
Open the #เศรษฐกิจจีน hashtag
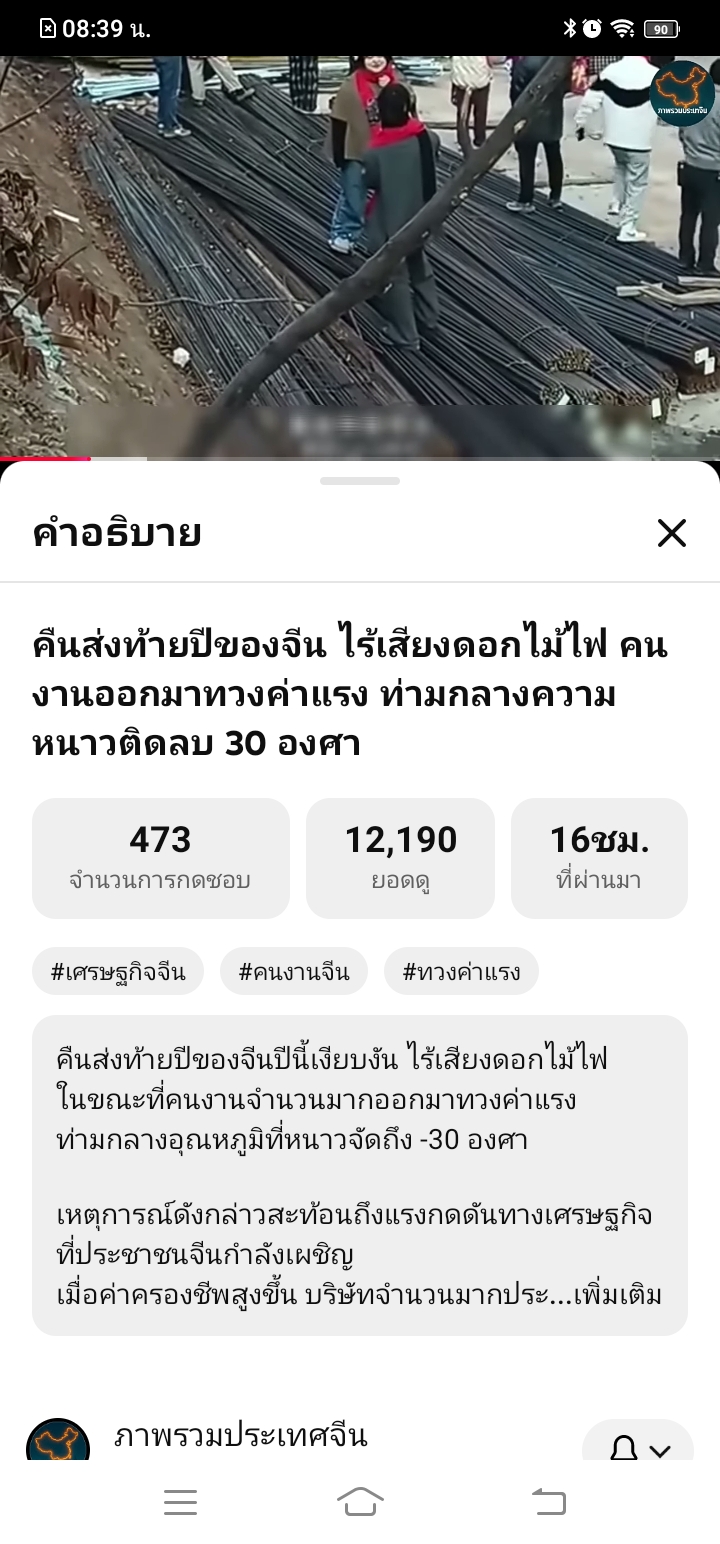coord(118,971)
